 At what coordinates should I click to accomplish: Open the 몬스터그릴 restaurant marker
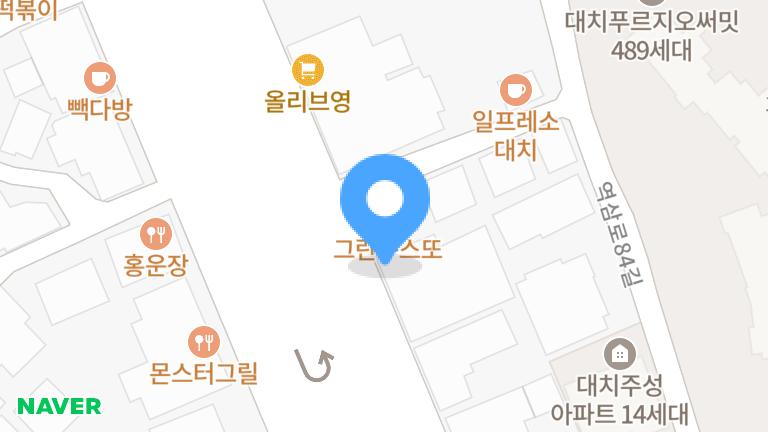click(x=204, y=342)
